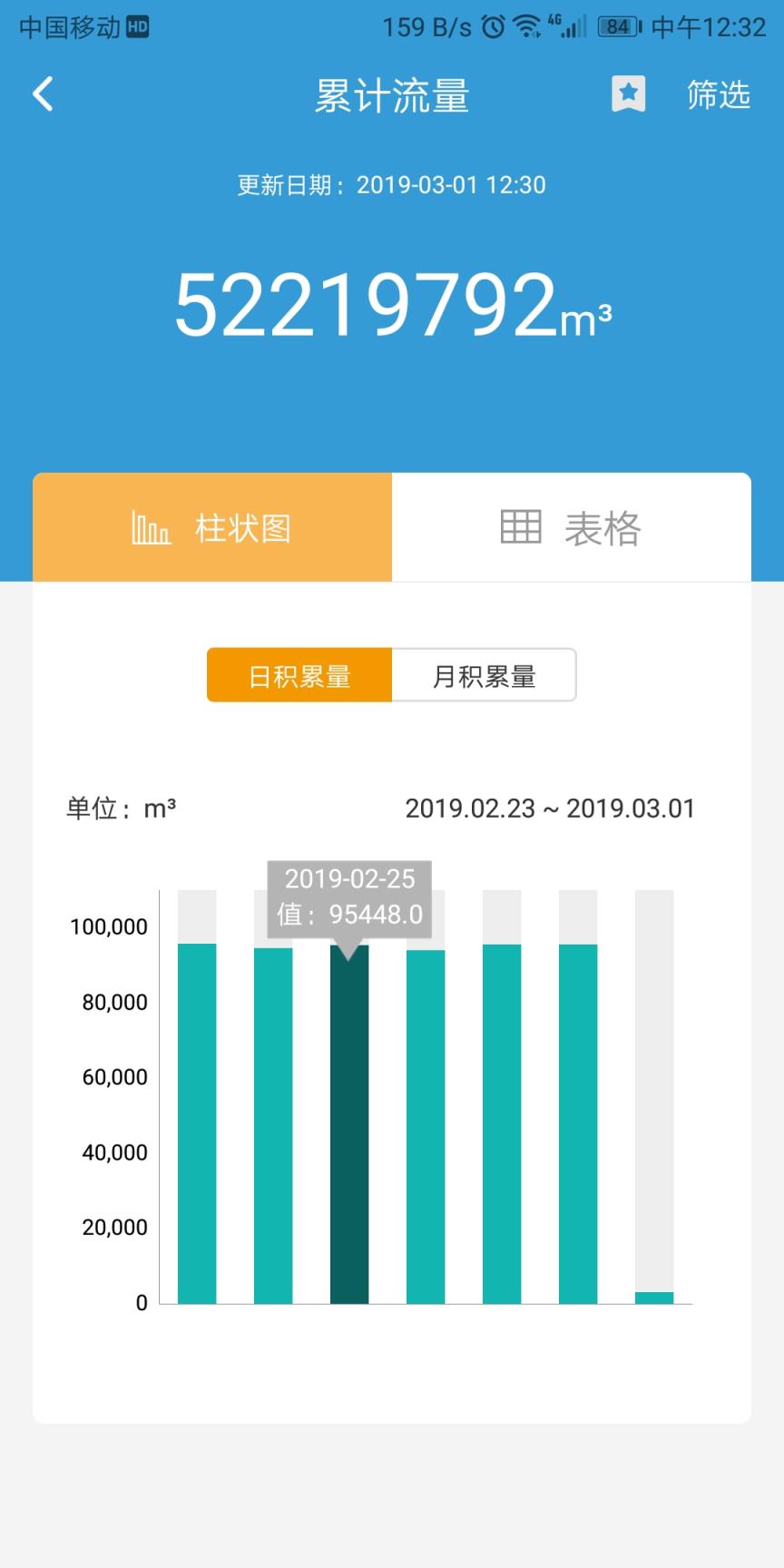The height and width of the screenshot is (1568, 784).
Task: Open filter options via 筛选
Action: pos(720,94)
